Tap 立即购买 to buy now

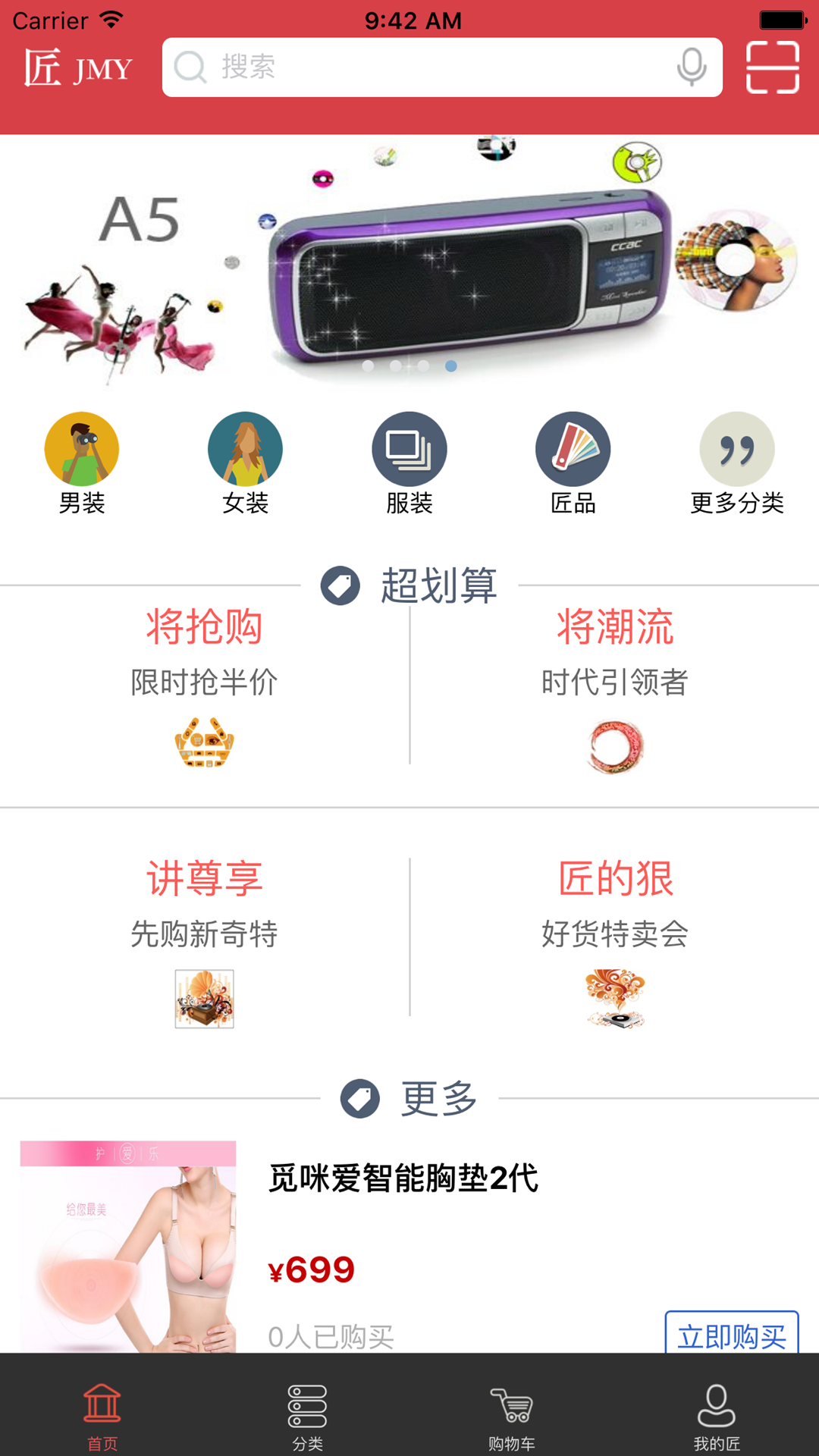click(731, 1335)
